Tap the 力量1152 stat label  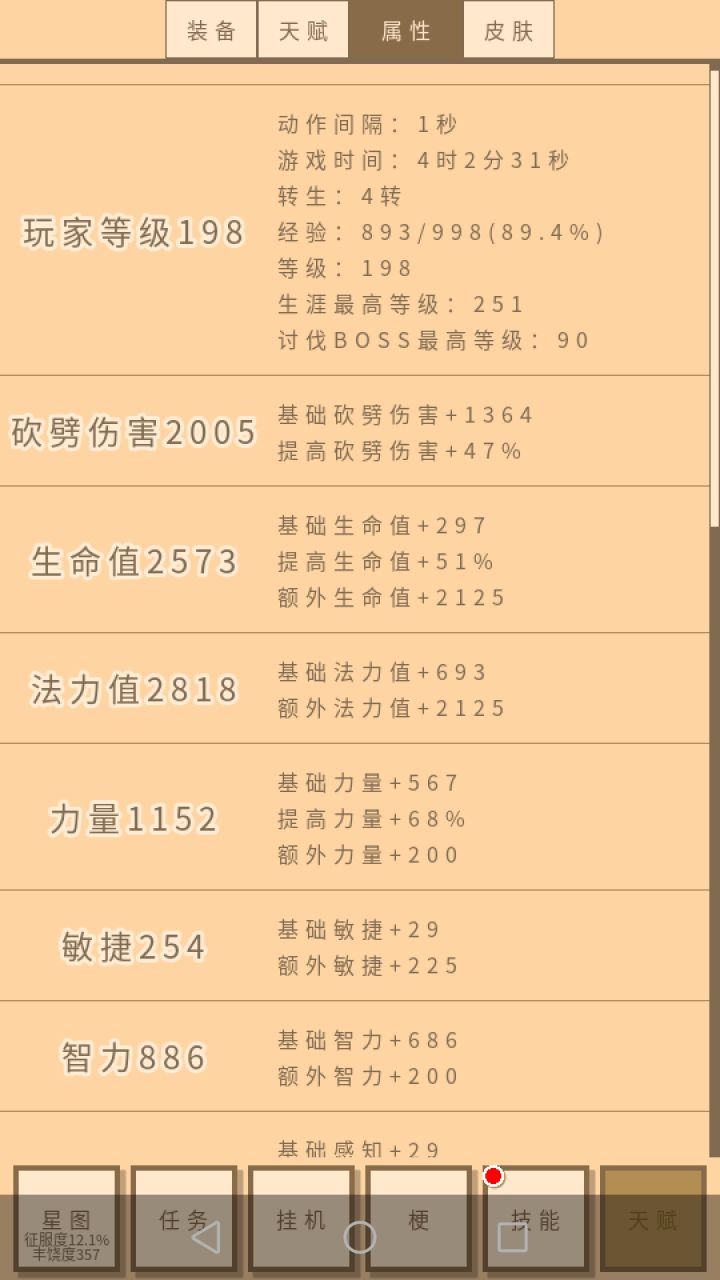134,818
